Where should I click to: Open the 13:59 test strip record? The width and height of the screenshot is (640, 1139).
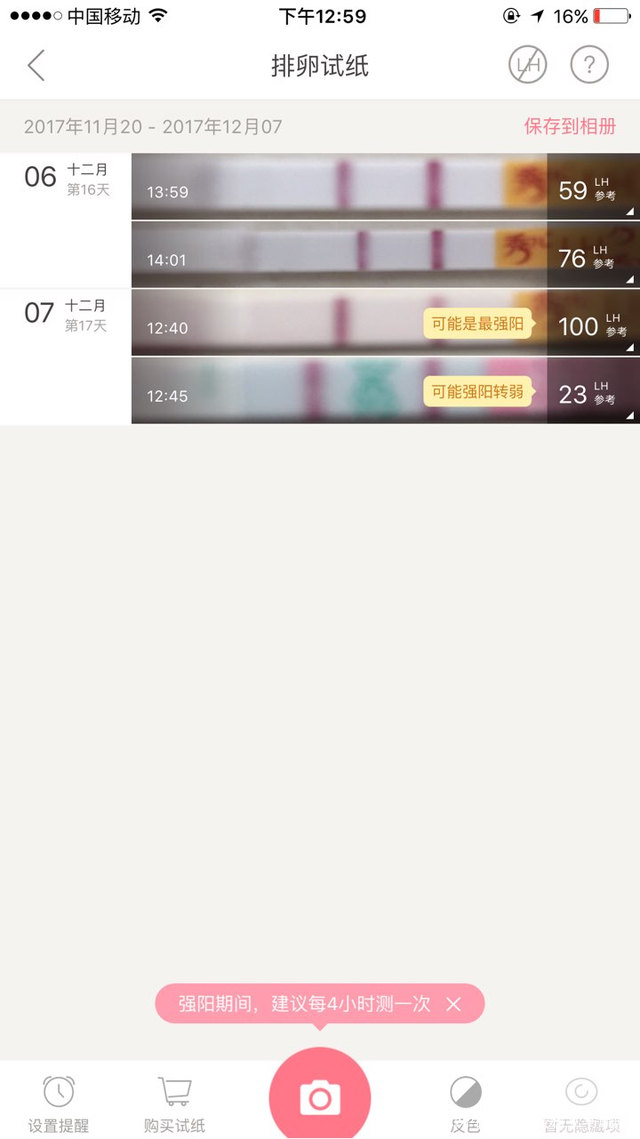click(x=340, y=188)
